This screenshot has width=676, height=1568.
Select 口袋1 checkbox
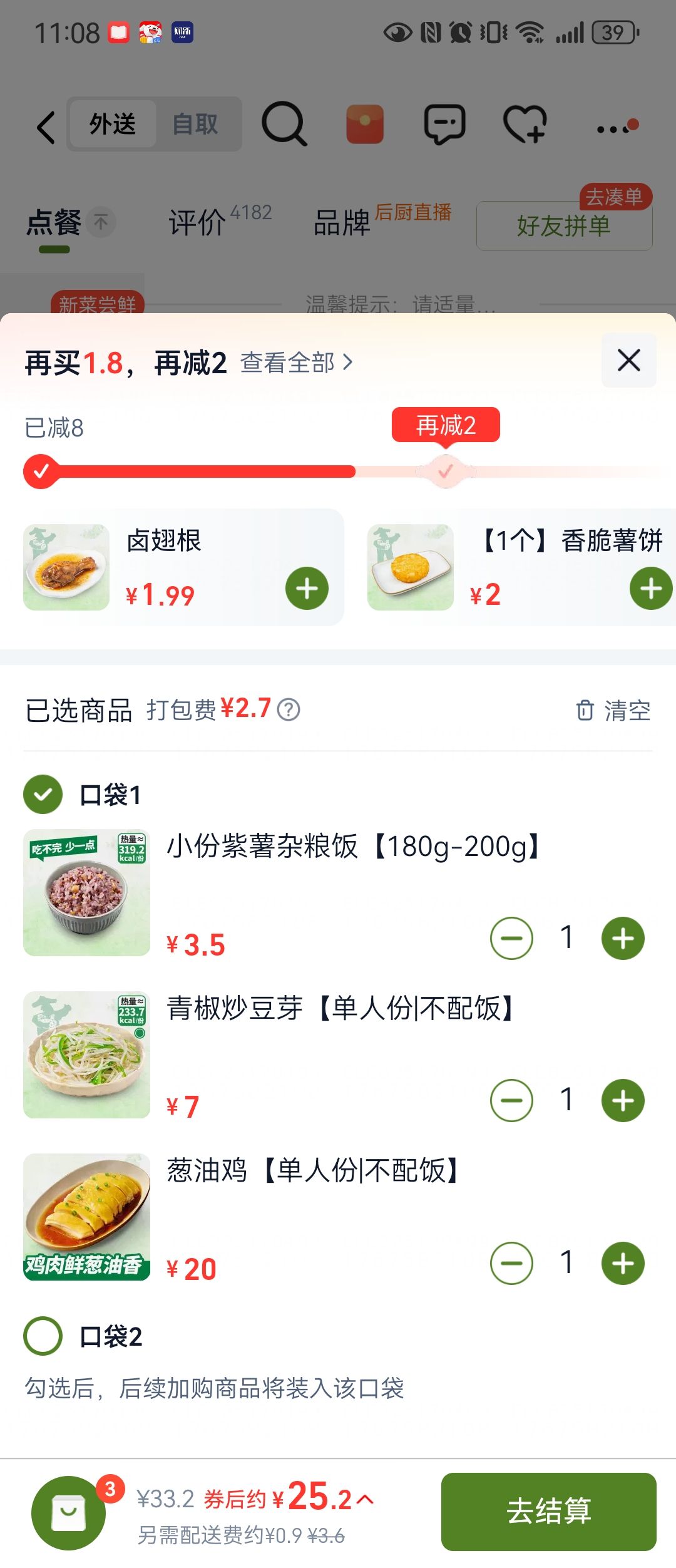[x=43, y=795]
